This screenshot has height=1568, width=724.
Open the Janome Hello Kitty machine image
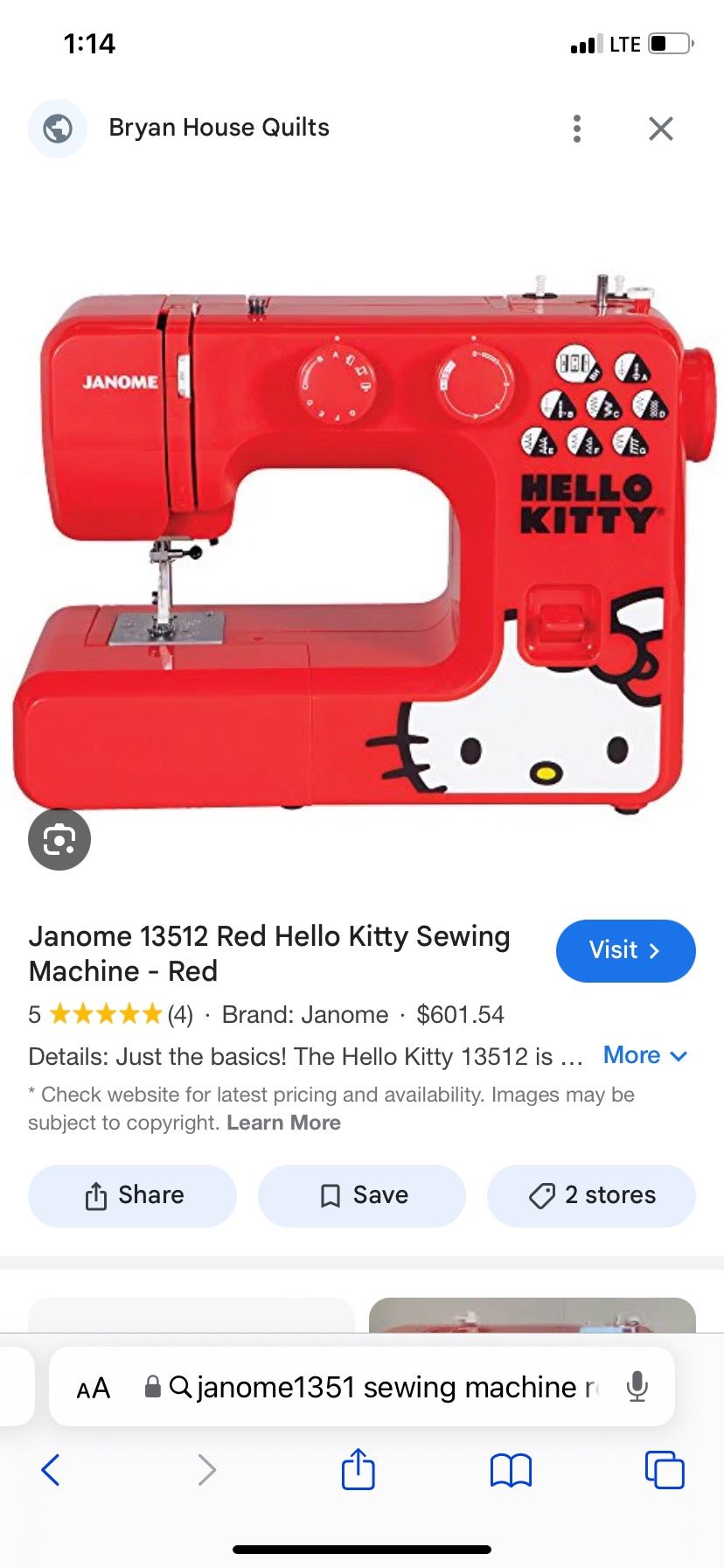tap(362, 542)
